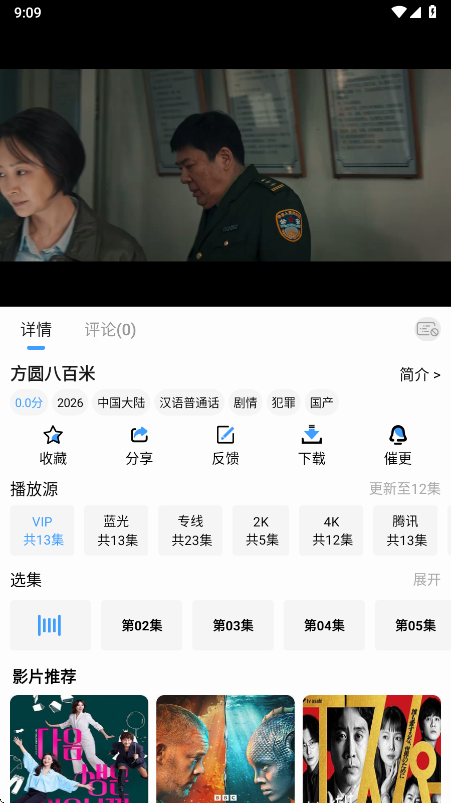The image size is (451, 803).
Task: Tap 催更 to request updates
Action: pyautogui.click(x=398, y=446)
